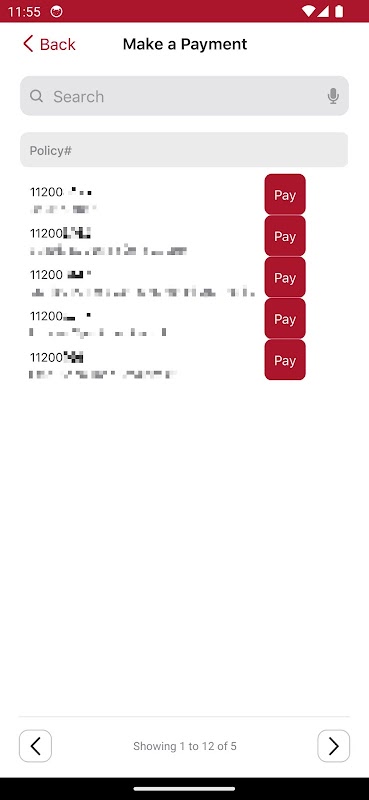Screen dimensions: 369x800
Task: Pay the third listed policy
Action: pyautogui.click(x=285, y=278)
